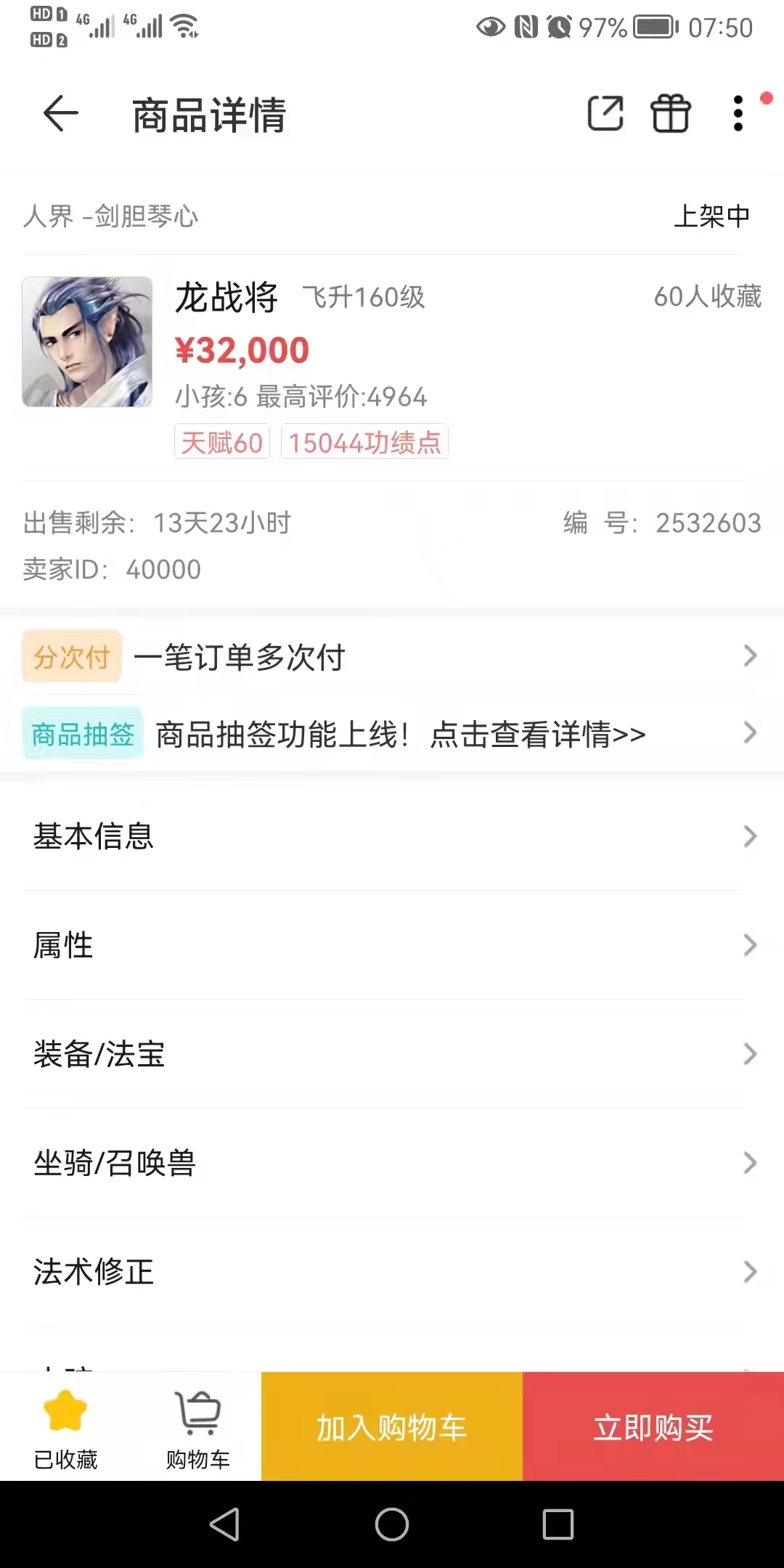Open the 属性 attributes row
Viewport: 784px width, 1568px height.
[x=392, y=945]
